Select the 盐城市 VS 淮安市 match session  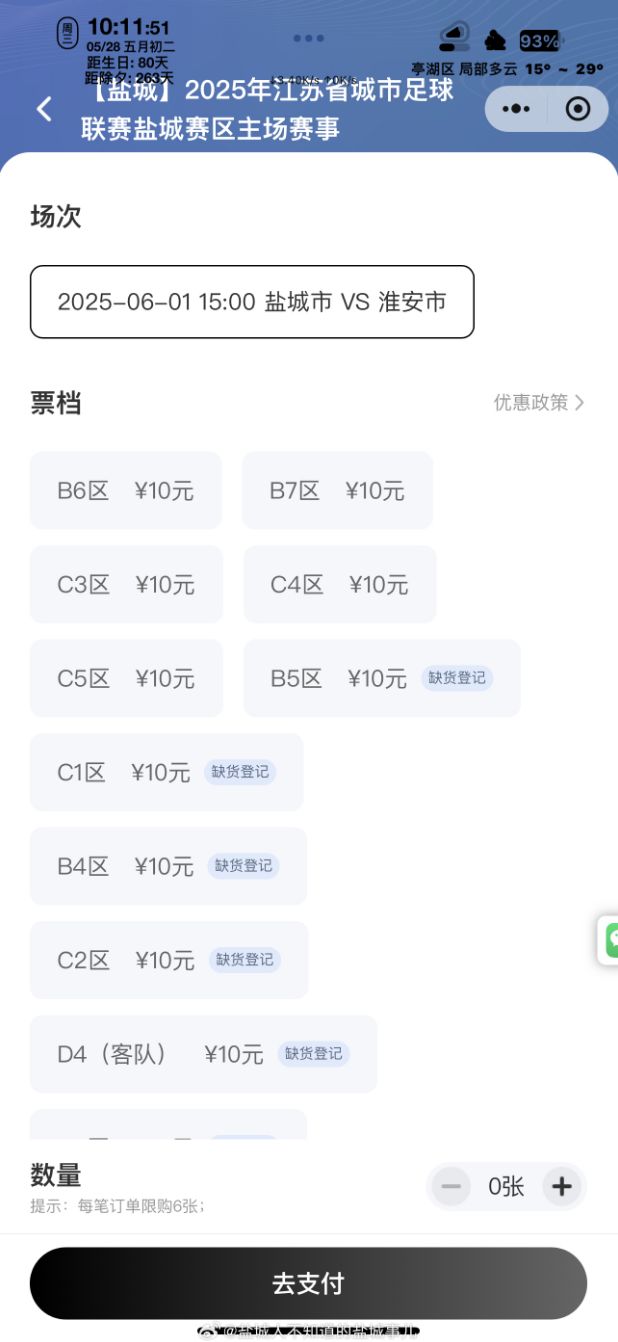[x=252, y=302]
